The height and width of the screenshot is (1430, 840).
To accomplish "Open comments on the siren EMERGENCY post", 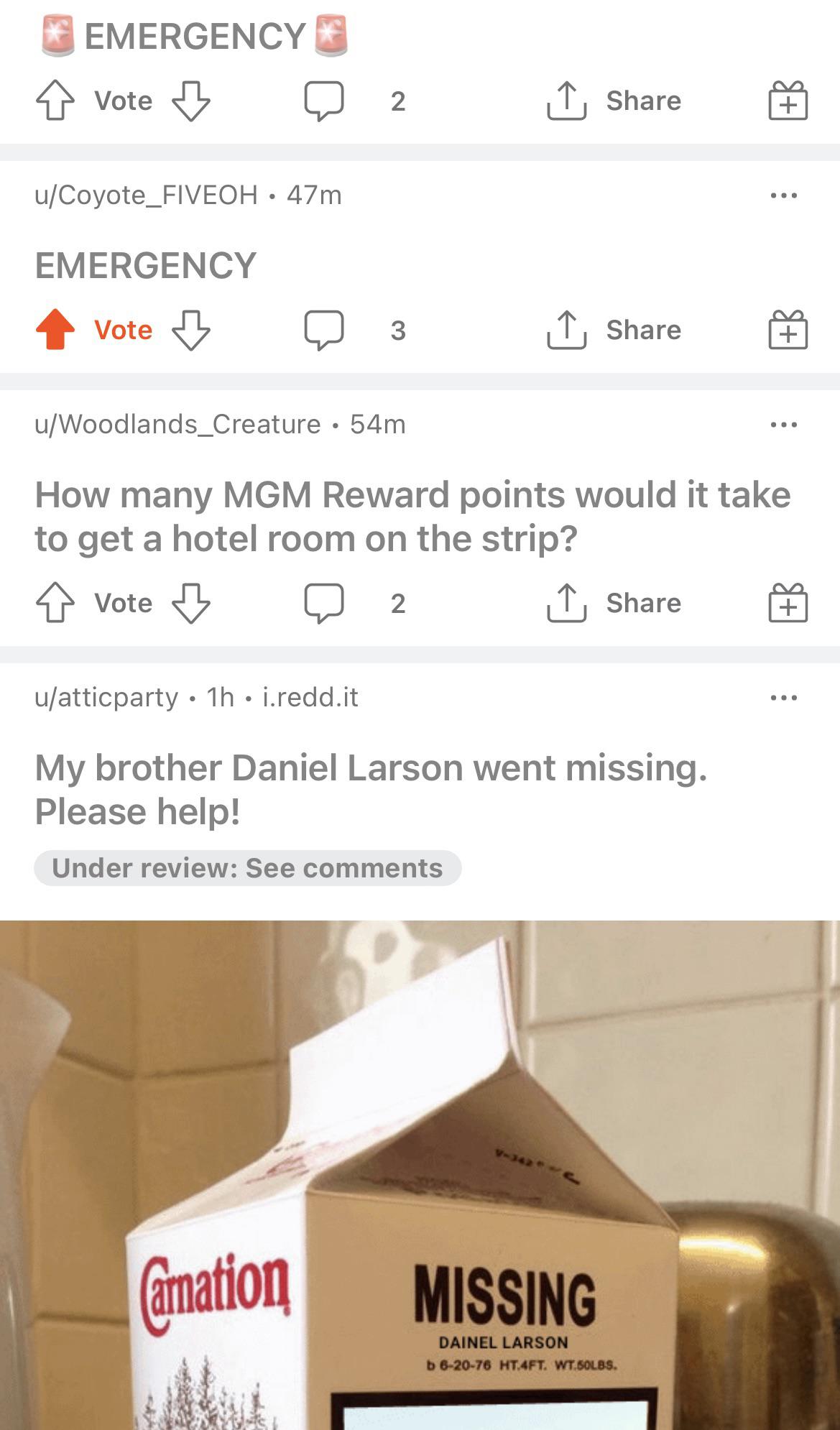I will (x=324, y=101).
